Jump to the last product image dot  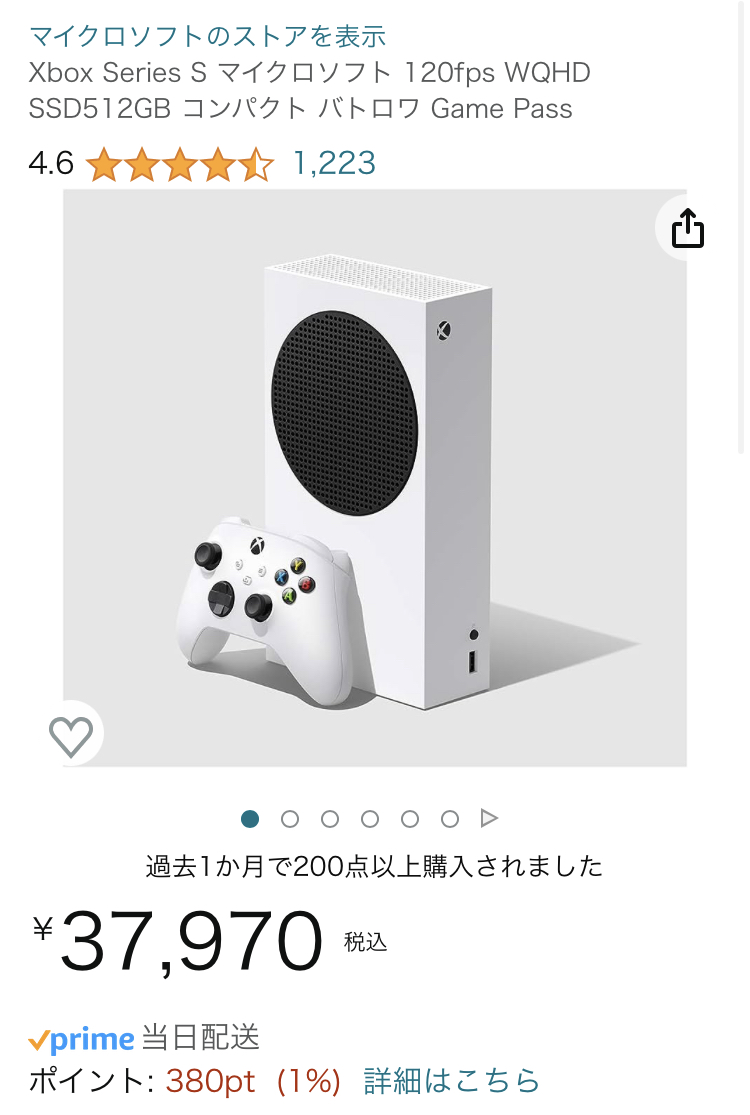click(x=450, y=819)
